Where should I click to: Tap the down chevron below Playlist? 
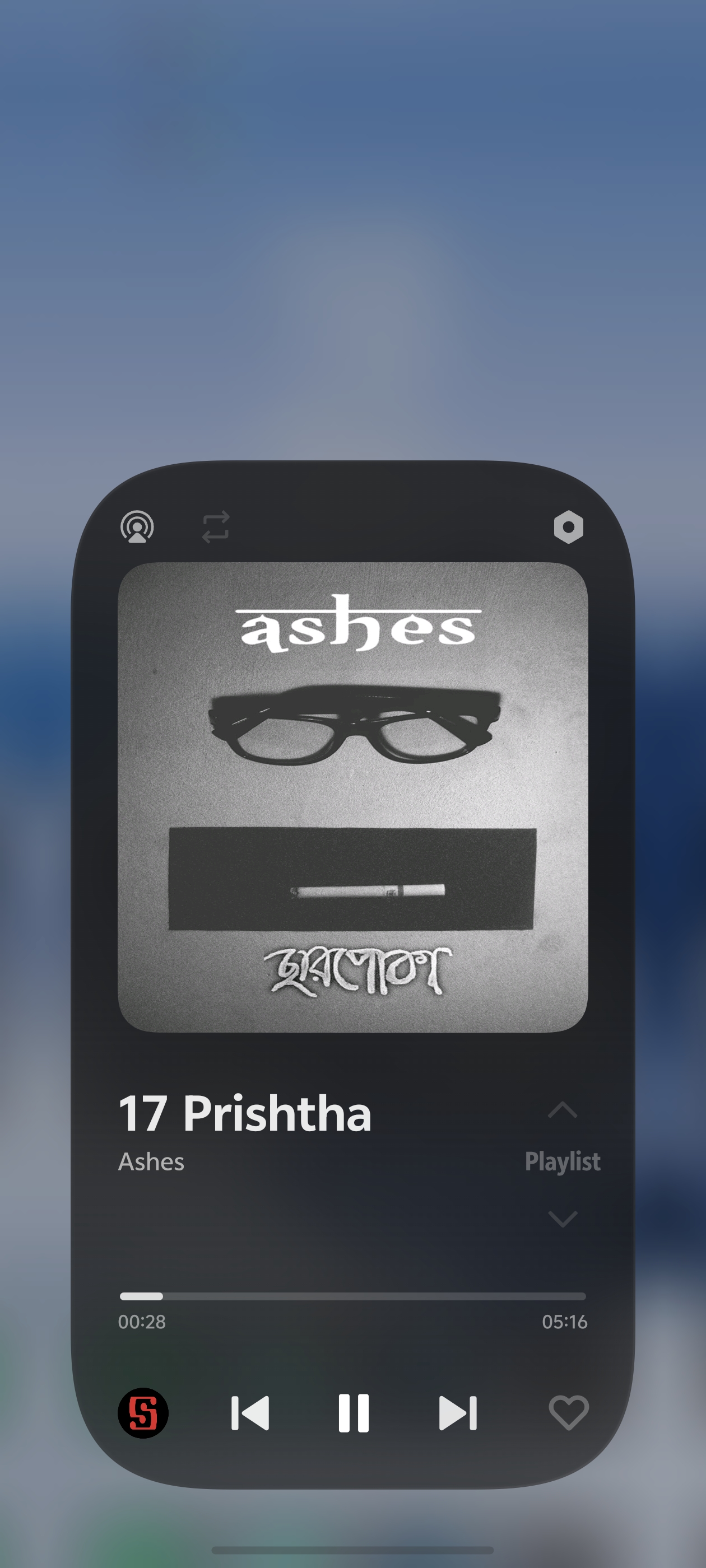point(562,1219)
